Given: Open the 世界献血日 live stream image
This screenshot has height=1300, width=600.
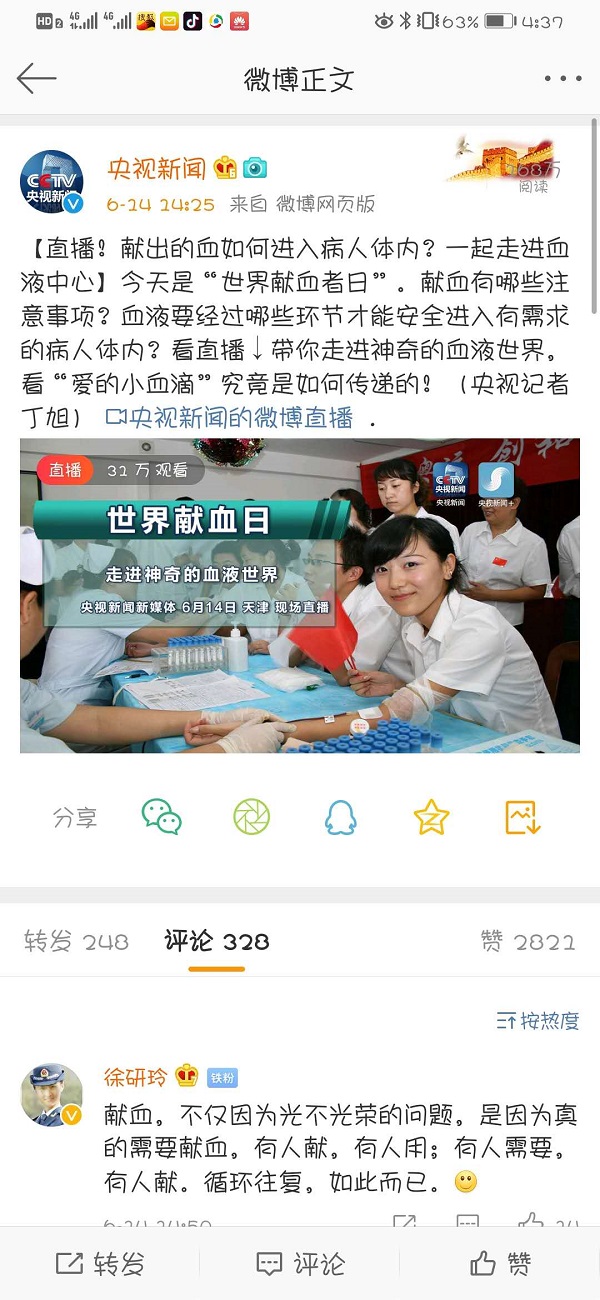Looking at the screenshot, I should pyautogui.click(x=300, y=595).
